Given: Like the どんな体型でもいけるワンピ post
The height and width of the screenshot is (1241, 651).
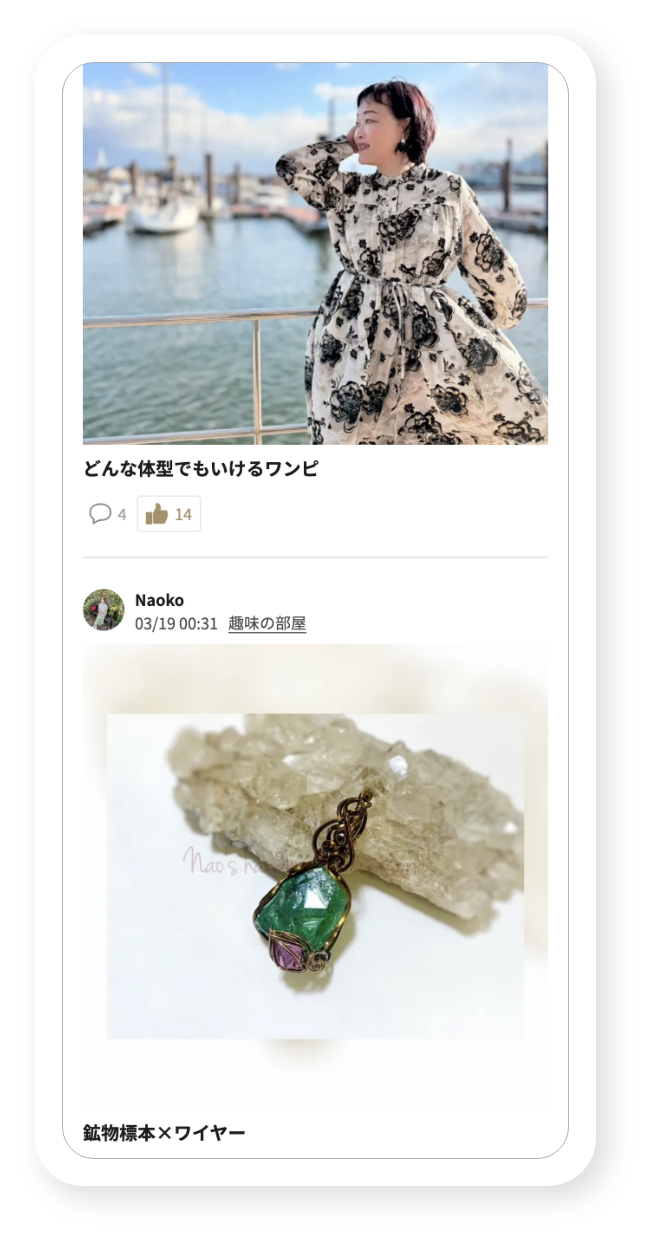Looking at the screenshot, I should click(169, 514).
